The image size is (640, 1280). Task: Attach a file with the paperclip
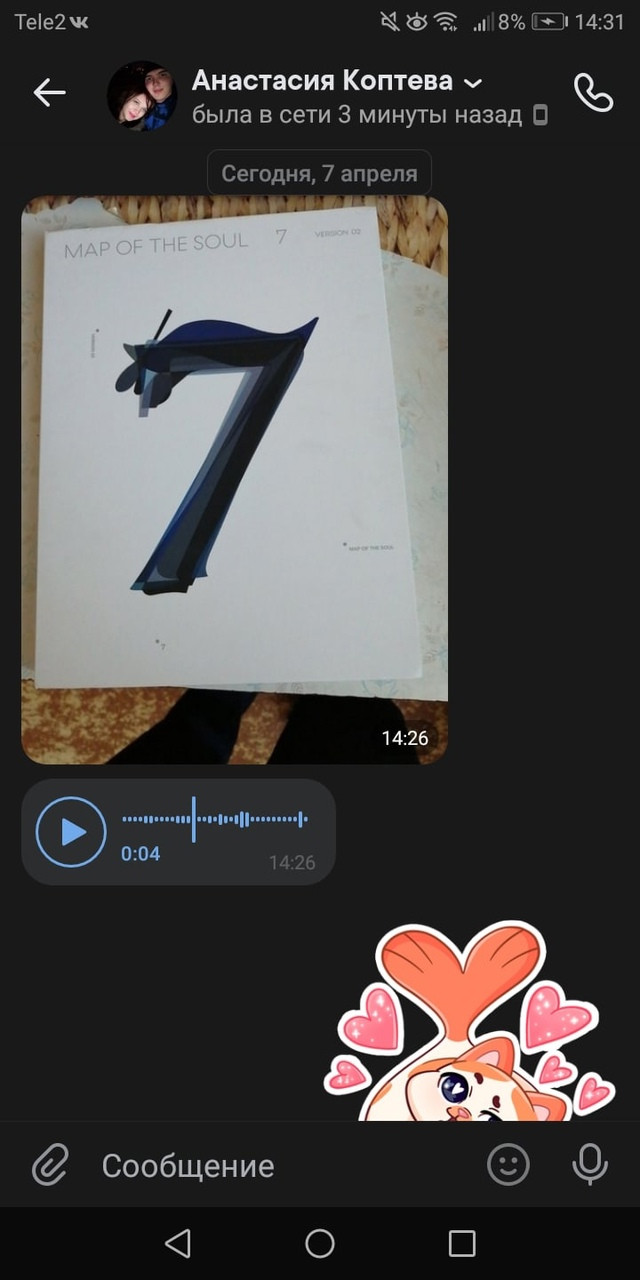50,1165
